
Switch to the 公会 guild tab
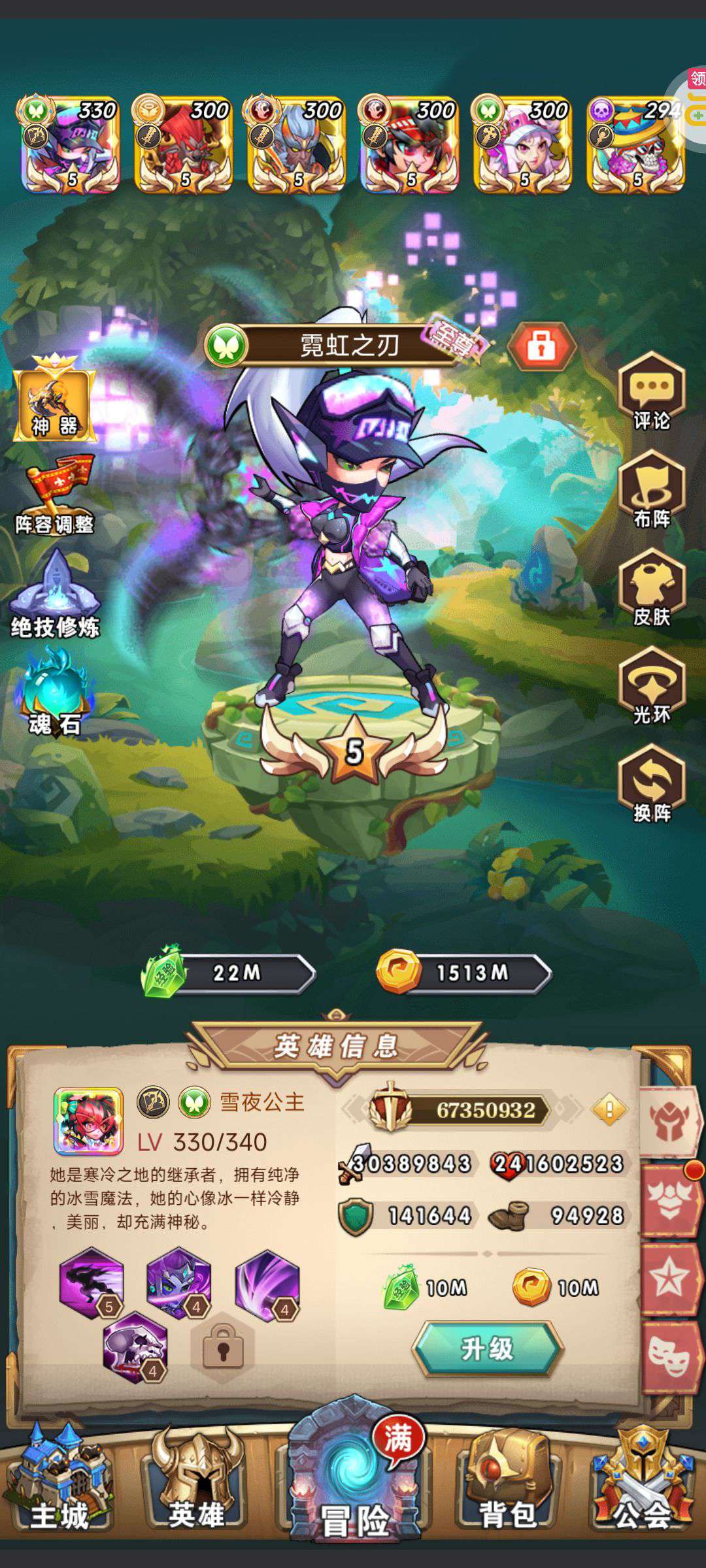642,1480
